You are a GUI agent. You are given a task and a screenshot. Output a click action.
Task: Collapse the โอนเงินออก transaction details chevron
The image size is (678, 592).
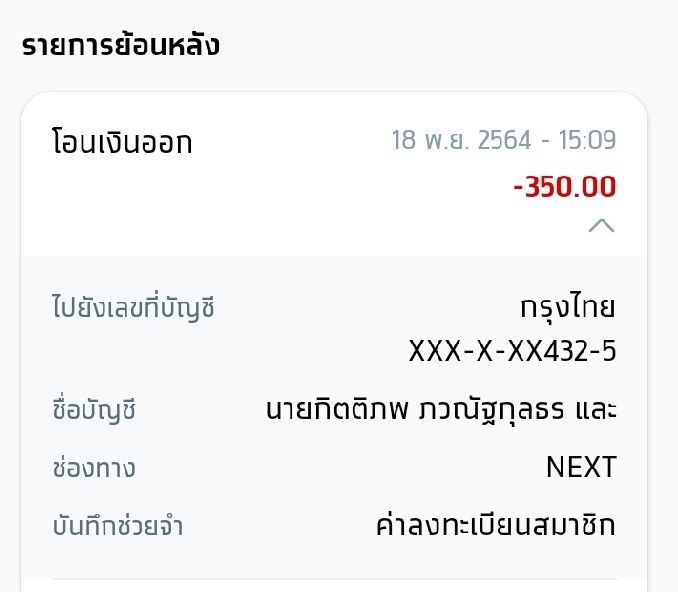[601, 226]
